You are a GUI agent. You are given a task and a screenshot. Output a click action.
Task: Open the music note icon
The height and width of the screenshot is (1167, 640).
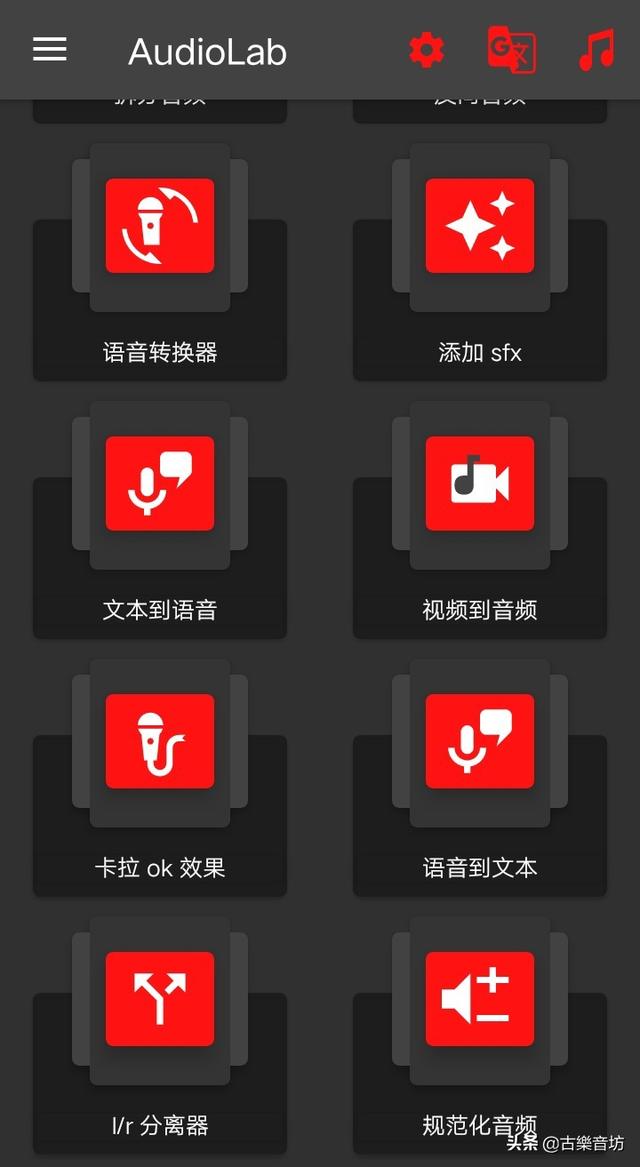pyautogui.click(x=597, y=50)
